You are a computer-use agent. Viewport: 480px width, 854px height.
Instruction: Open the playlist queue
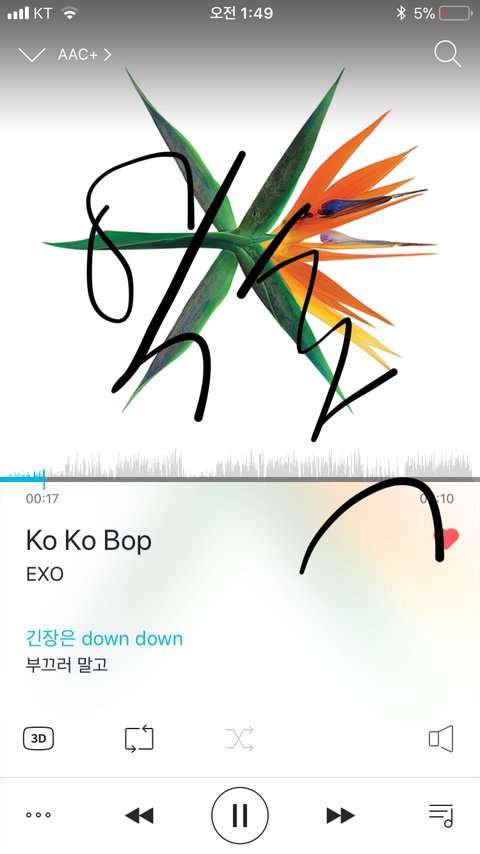pos(441,815)
